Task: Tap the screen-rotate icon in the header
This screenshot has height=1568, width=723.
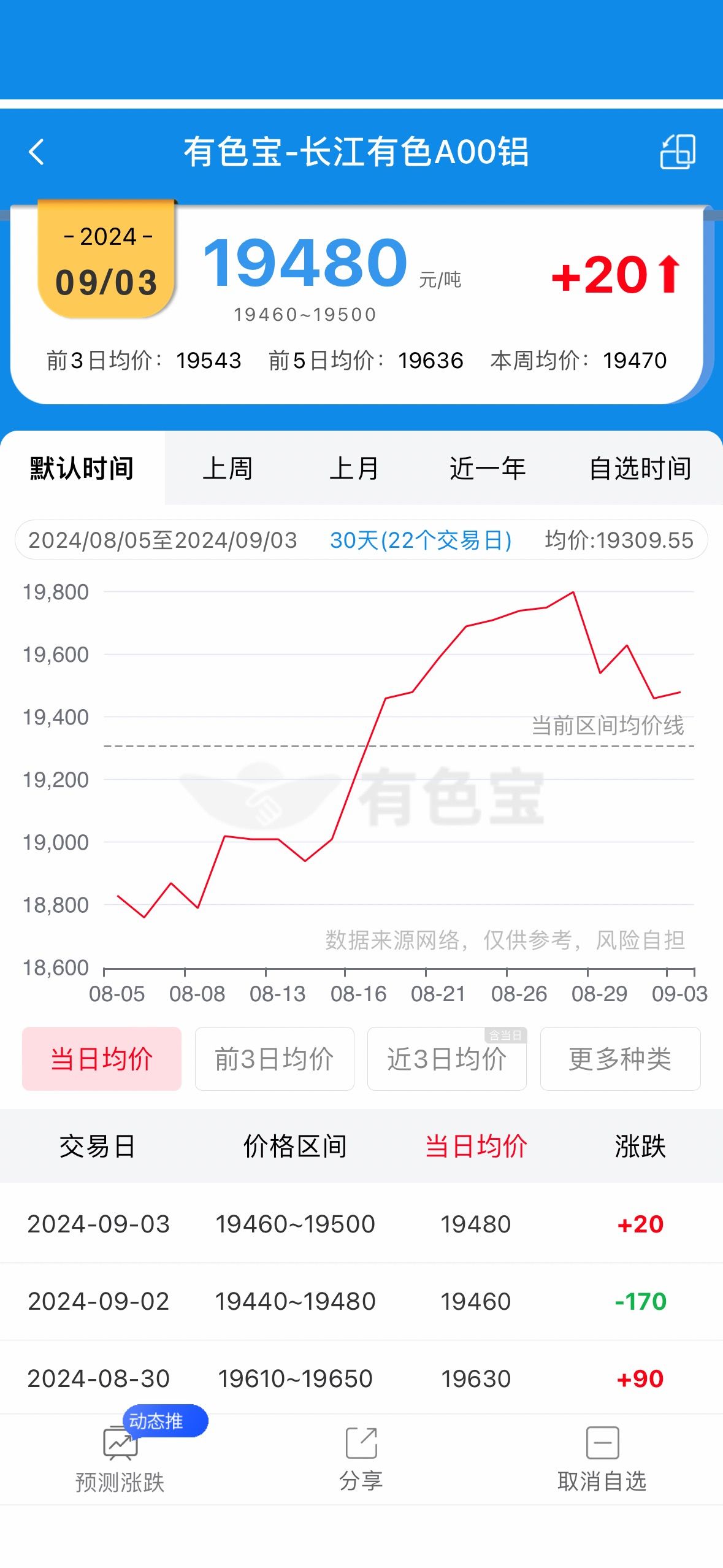Action: click(678, 152)
